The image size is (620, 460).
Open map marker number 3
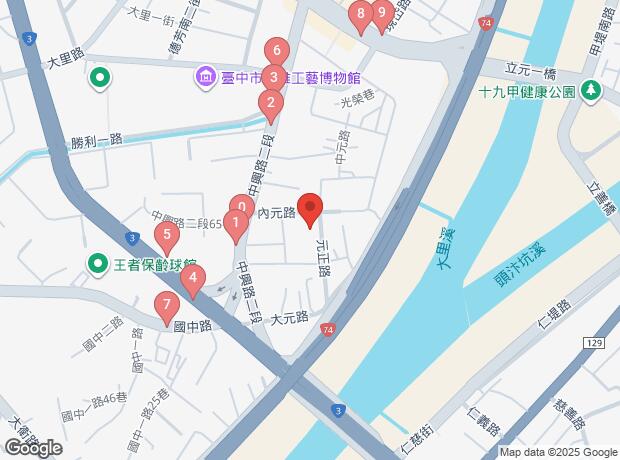(273, 76)
